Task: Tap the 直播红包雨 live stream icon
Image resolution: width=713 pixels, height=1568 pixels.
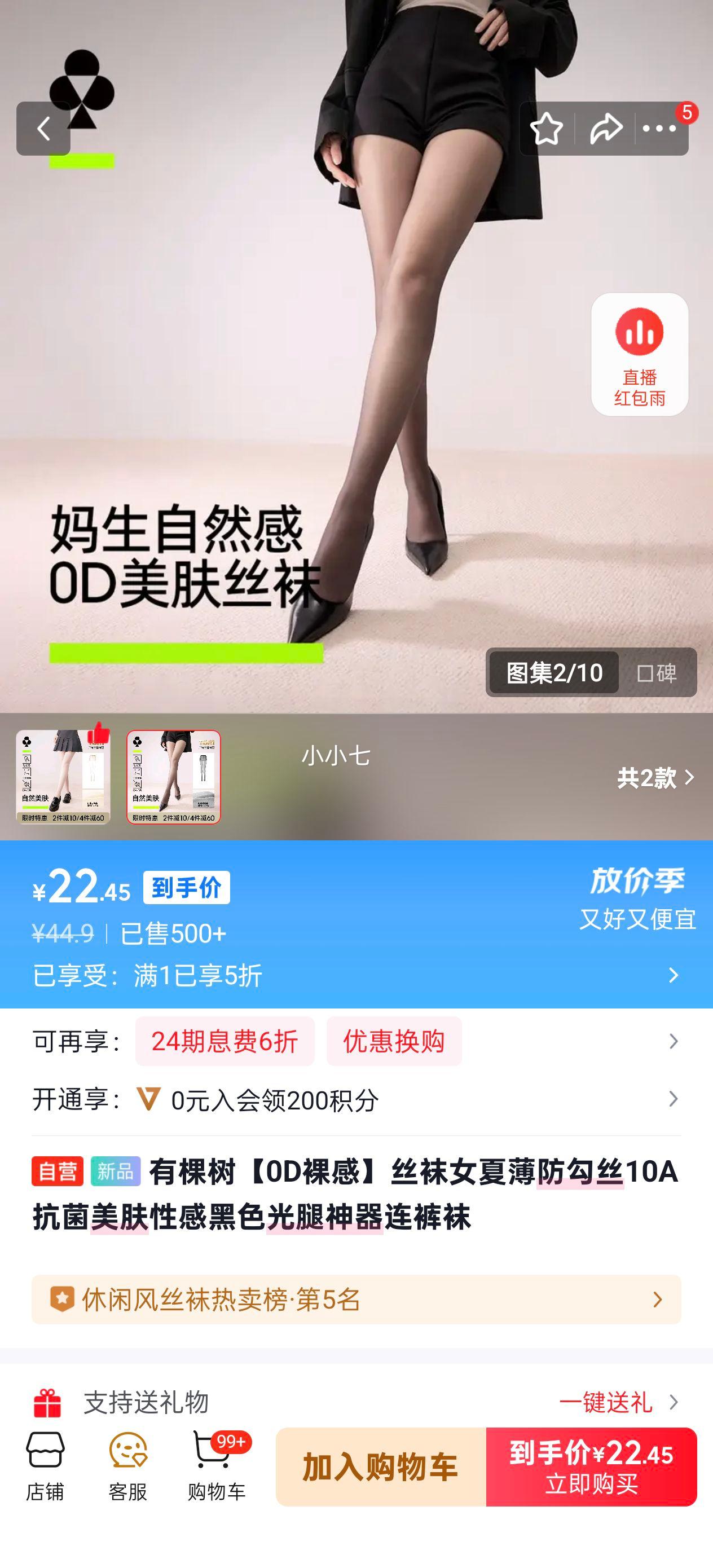Action: (641, 353)
